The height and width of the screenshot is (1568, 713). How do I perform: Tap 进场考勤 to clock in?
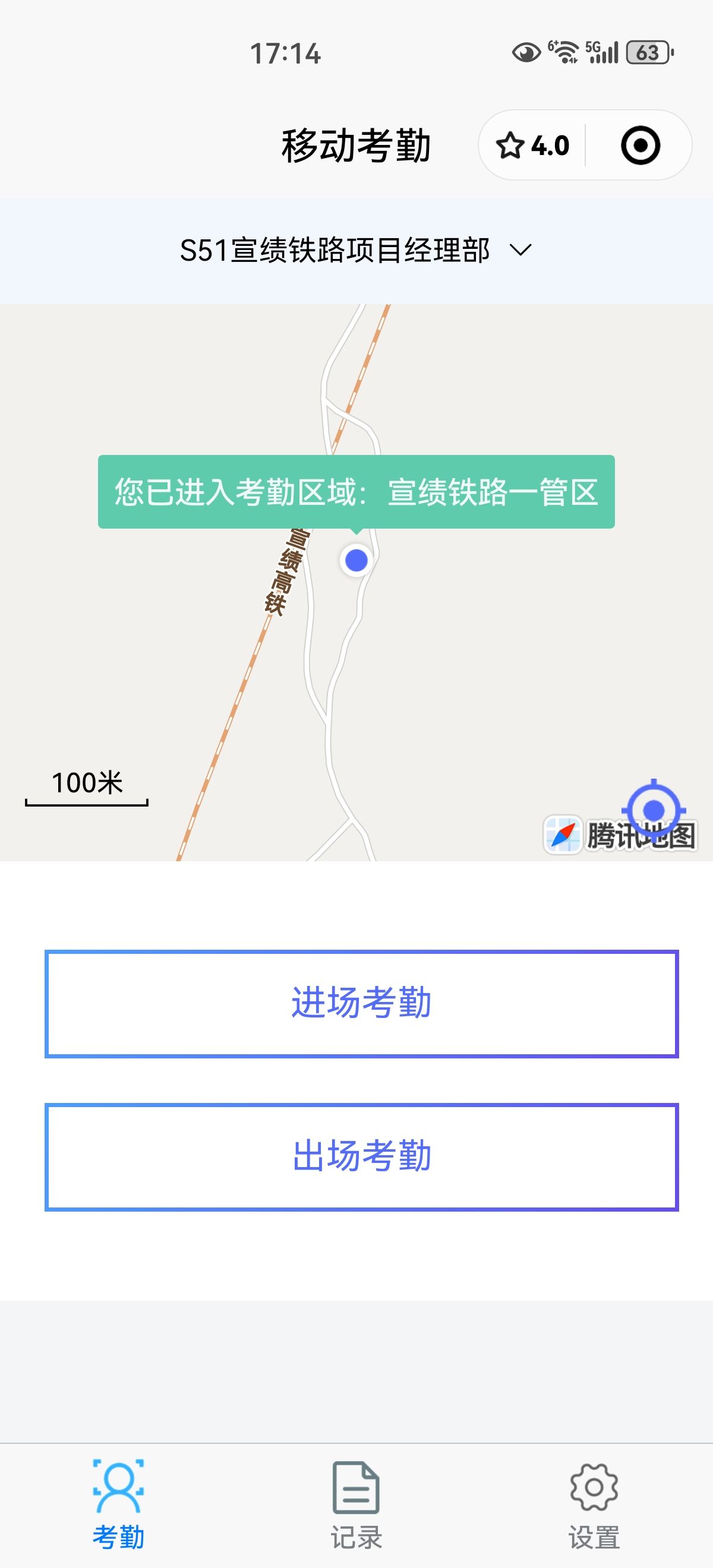click(x=362, y=1004)
